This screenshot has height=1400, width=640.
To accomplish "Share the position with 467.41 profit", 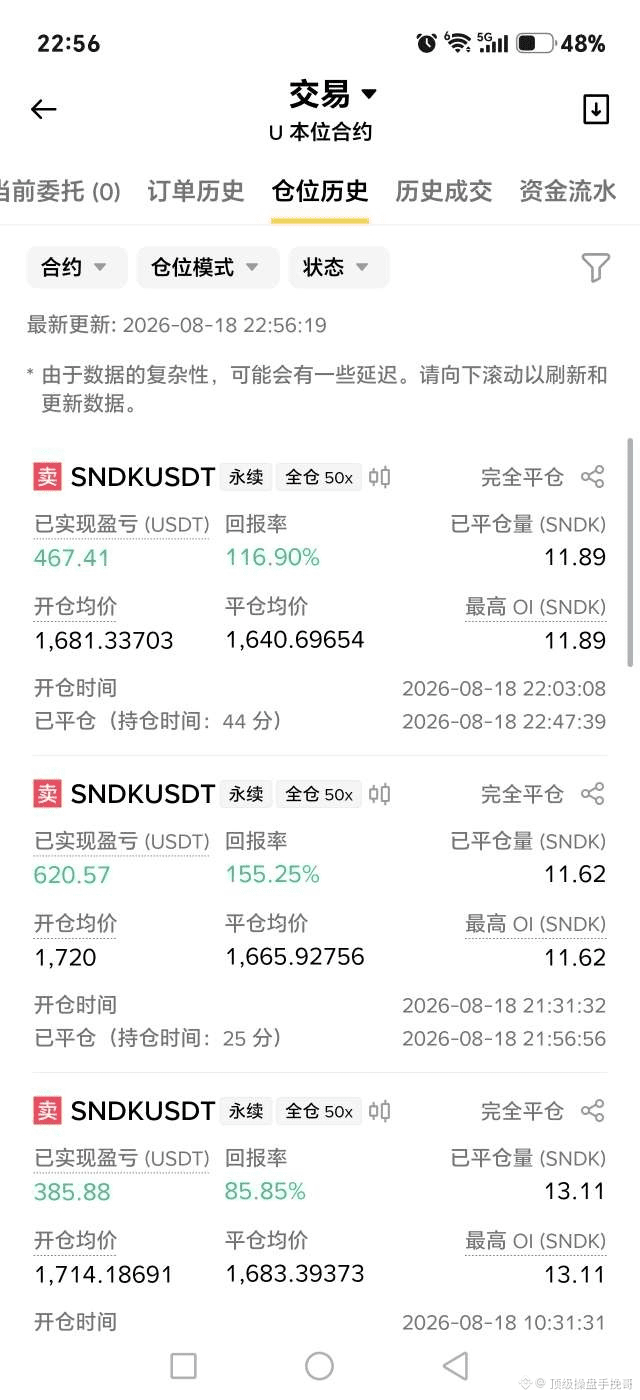I will pyautogui.click(x=593, y=477).
